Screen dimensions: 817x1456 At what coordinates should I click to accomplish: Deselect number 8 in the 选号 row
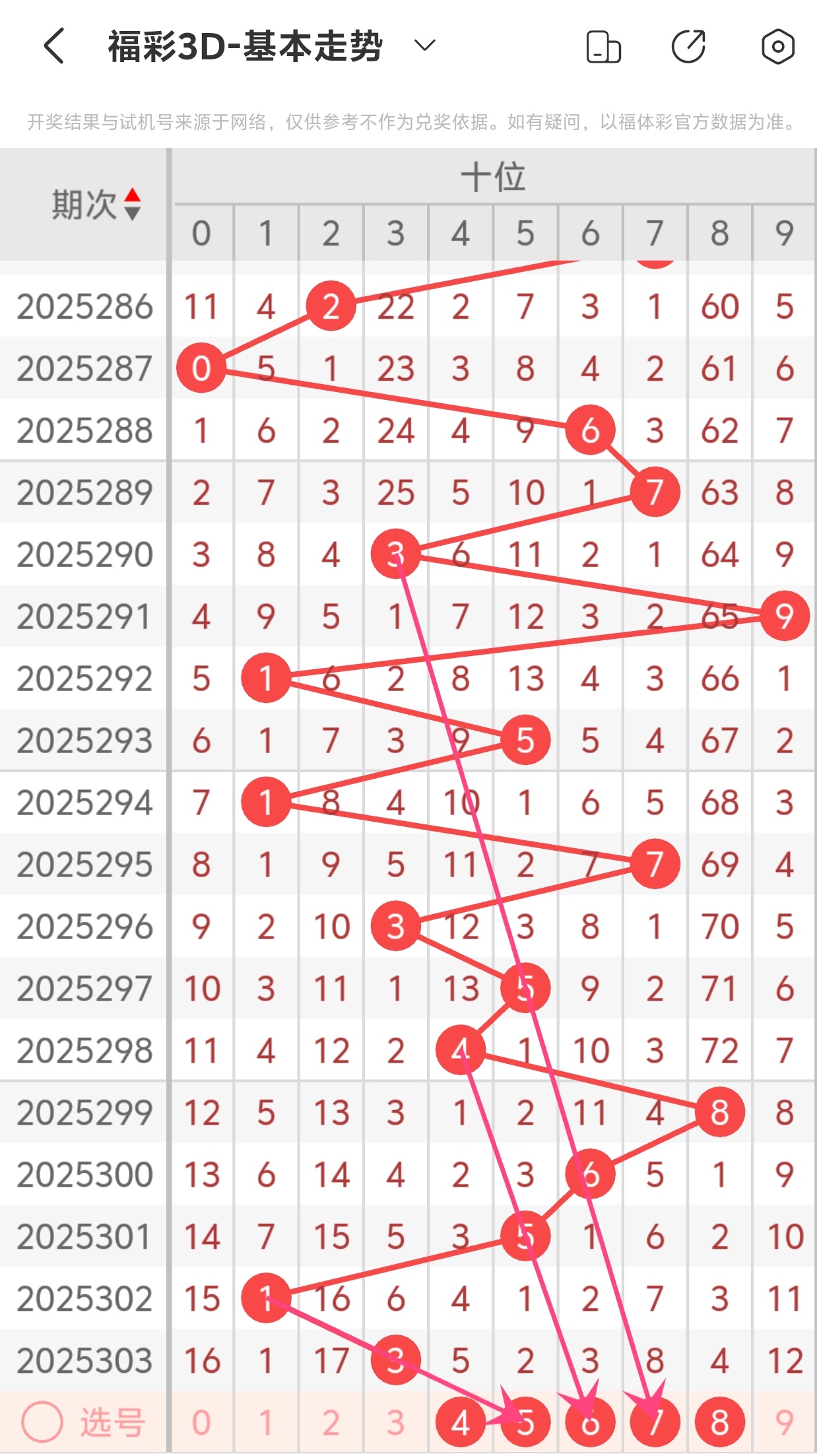(719, 1422)
